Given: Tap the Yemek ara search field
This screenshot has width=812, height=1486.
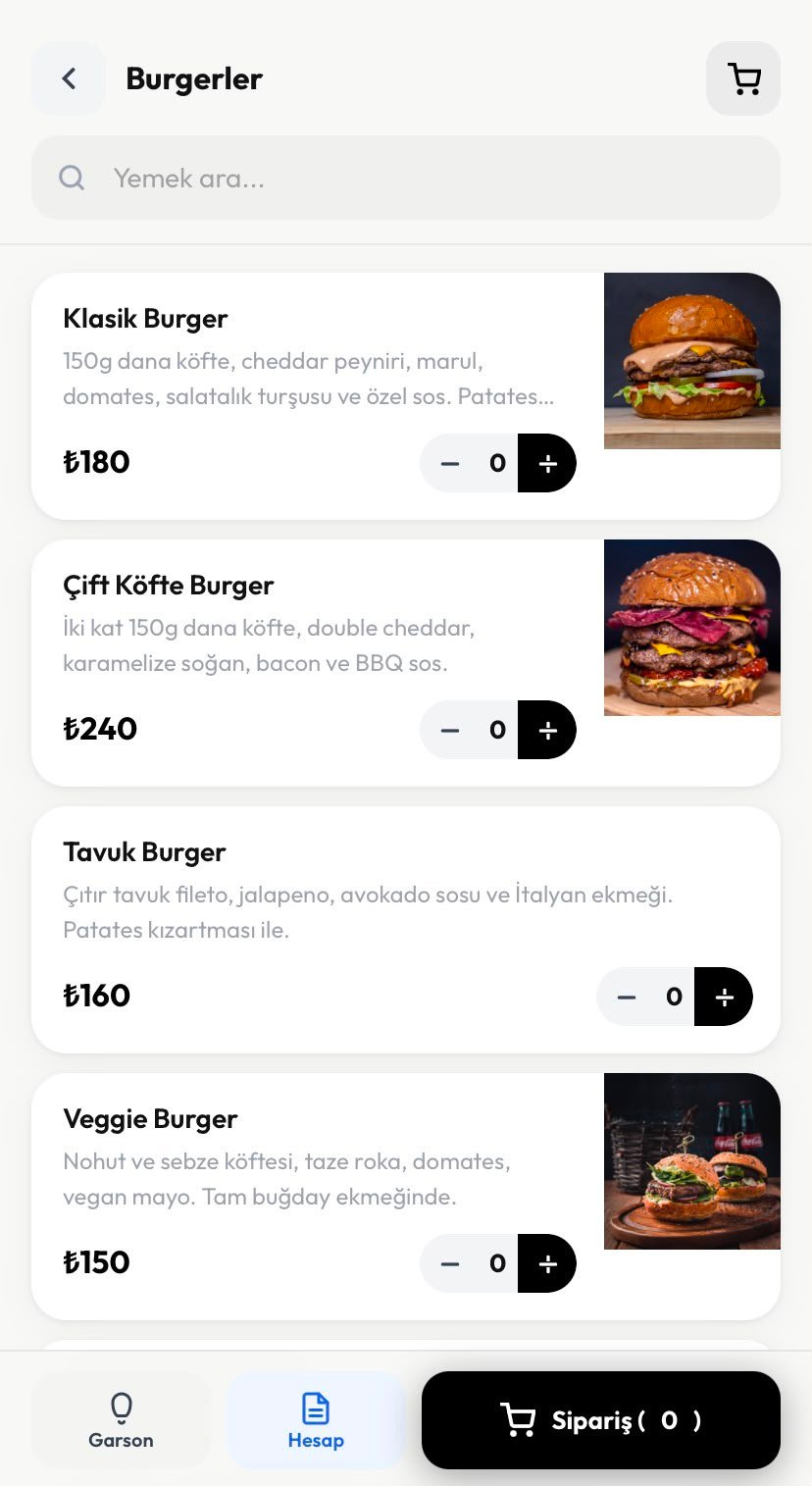Looking at the screenshot, I should 406,178.
